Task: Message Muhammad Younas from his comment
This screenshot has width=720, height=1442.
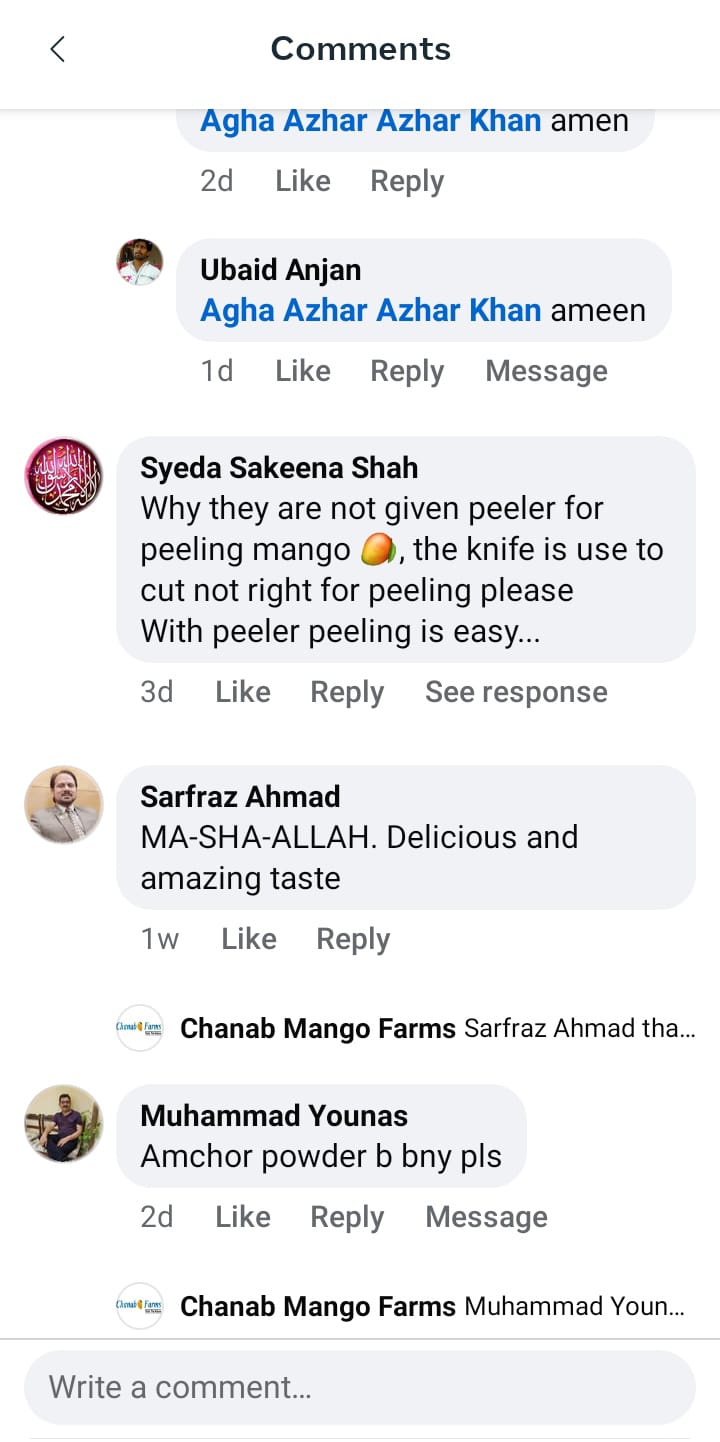Action: 486,1217
